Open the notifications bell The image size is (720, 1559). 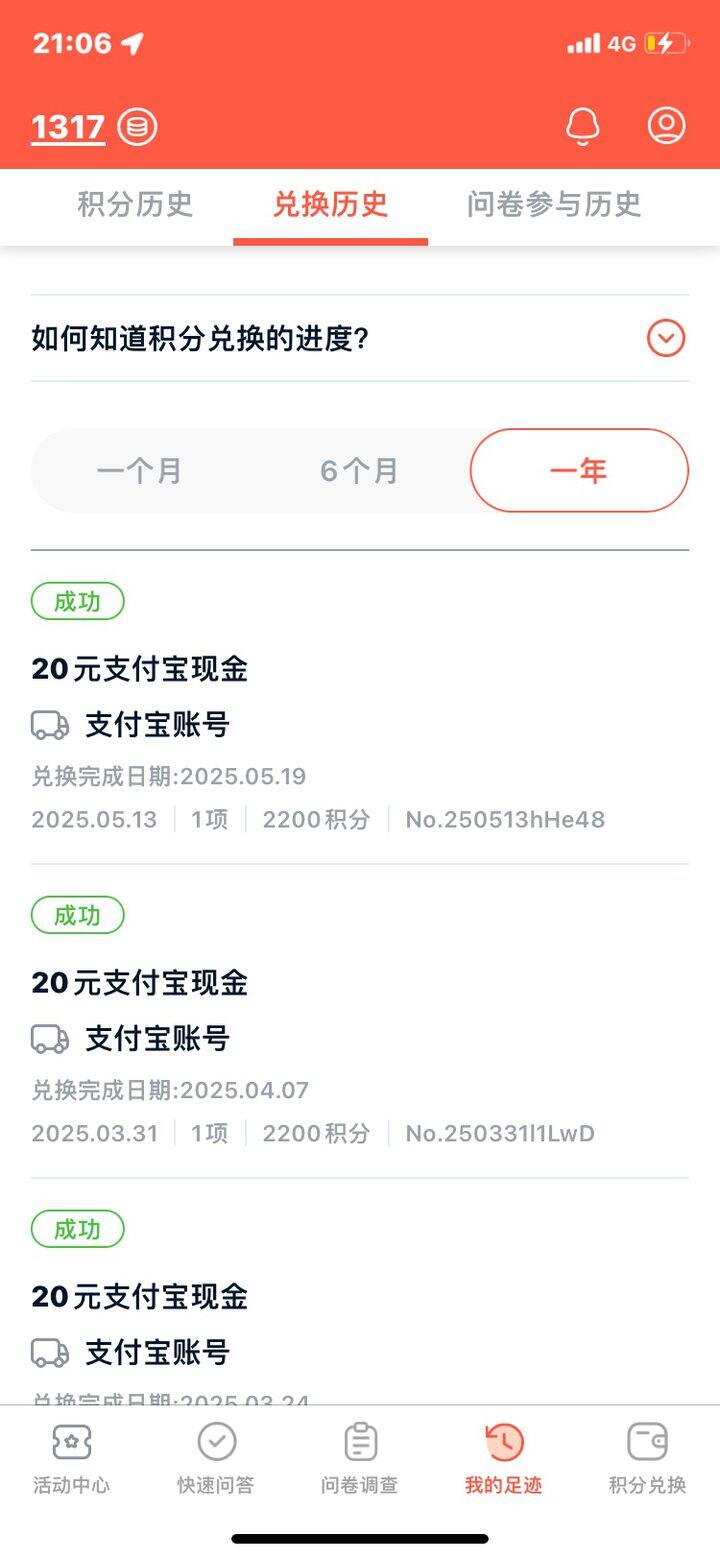[x=583, y=127]
